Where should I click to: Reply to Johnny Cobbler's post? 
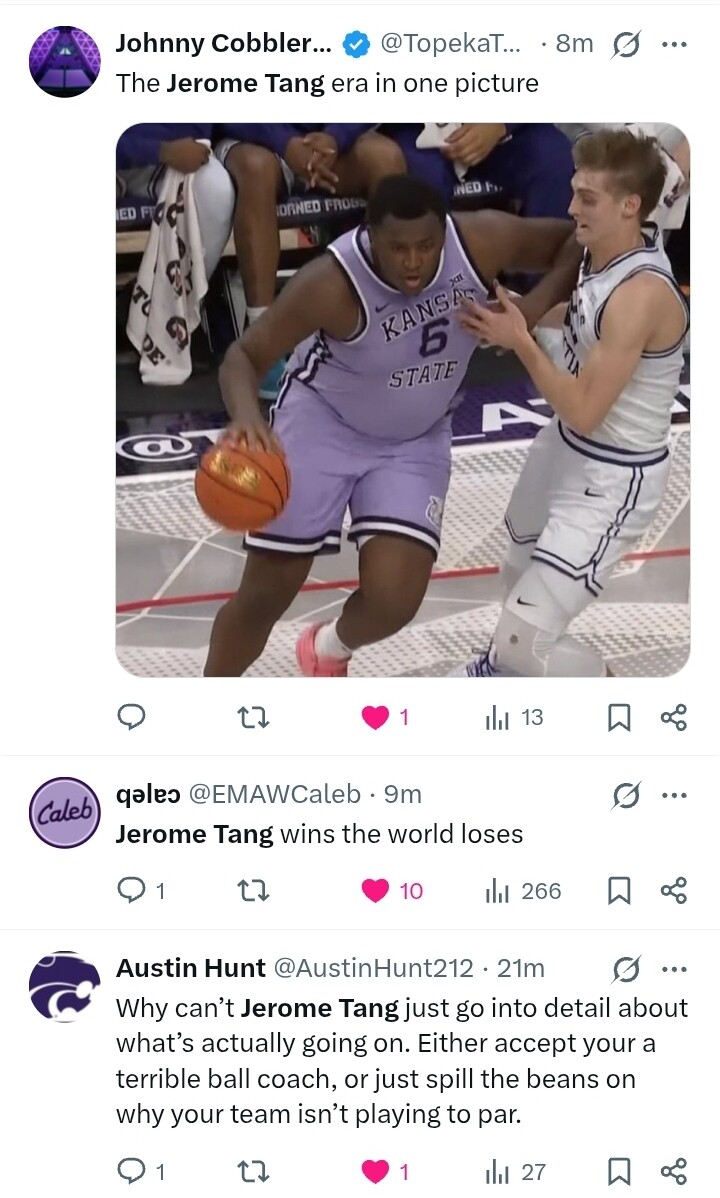coord(132,717)
